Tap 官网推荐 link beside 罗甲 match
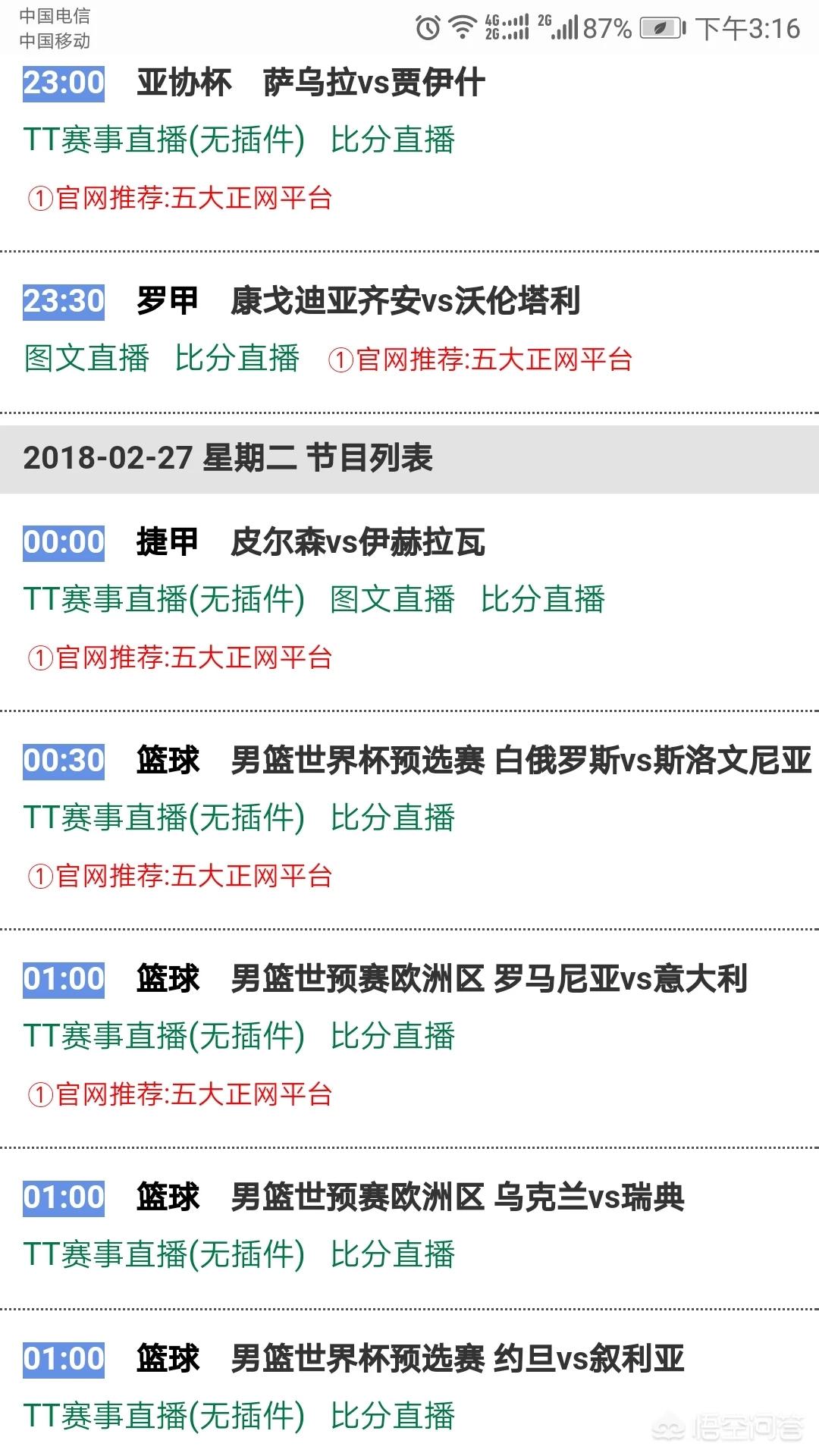This screenshot has height=1456, width=819. [480, 359]
